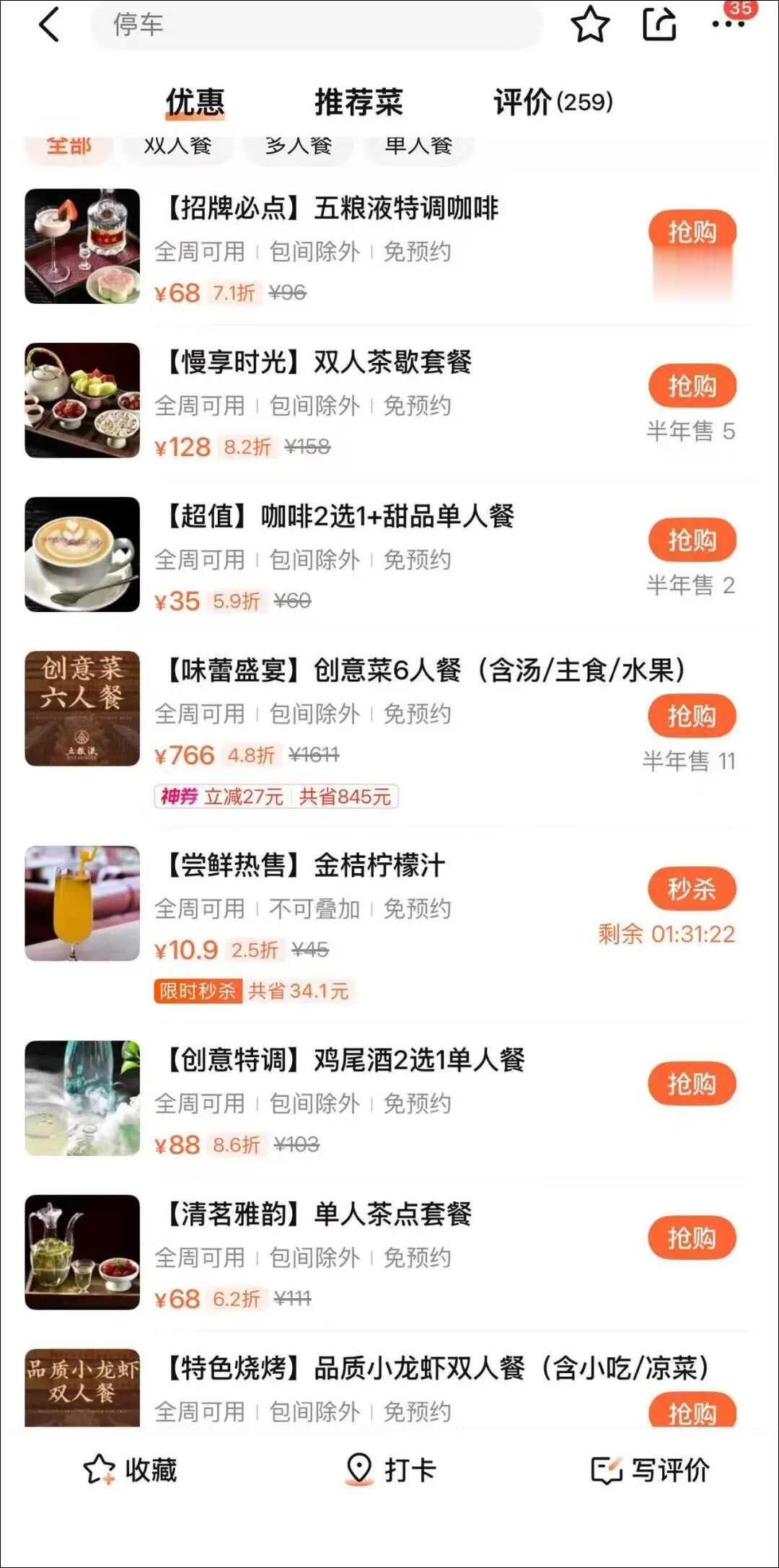Screen dimensions: 779x1568
Task: Tap 抢购 for 五粮液特调咖啡
Action: click(692, 232)
